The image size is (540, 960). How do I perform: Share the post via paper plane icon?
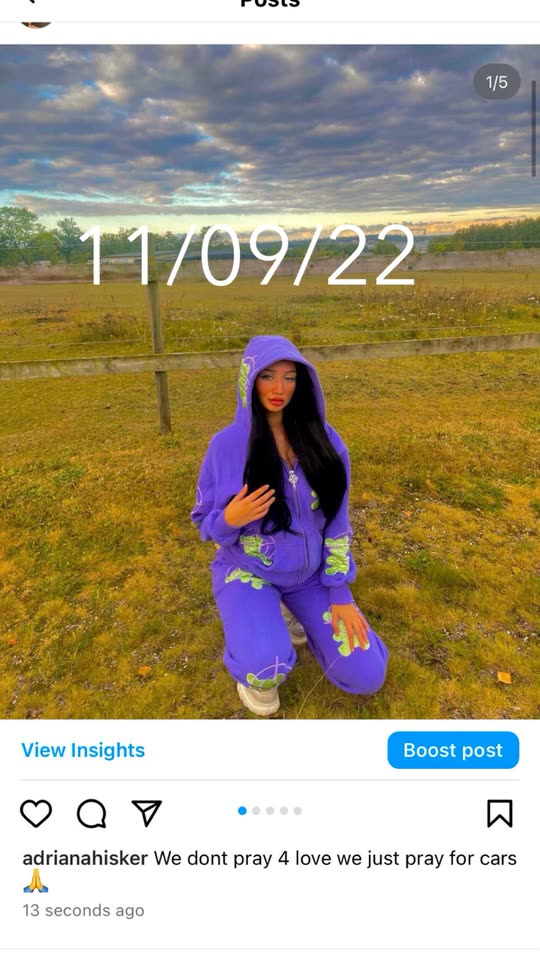(147, 813)
